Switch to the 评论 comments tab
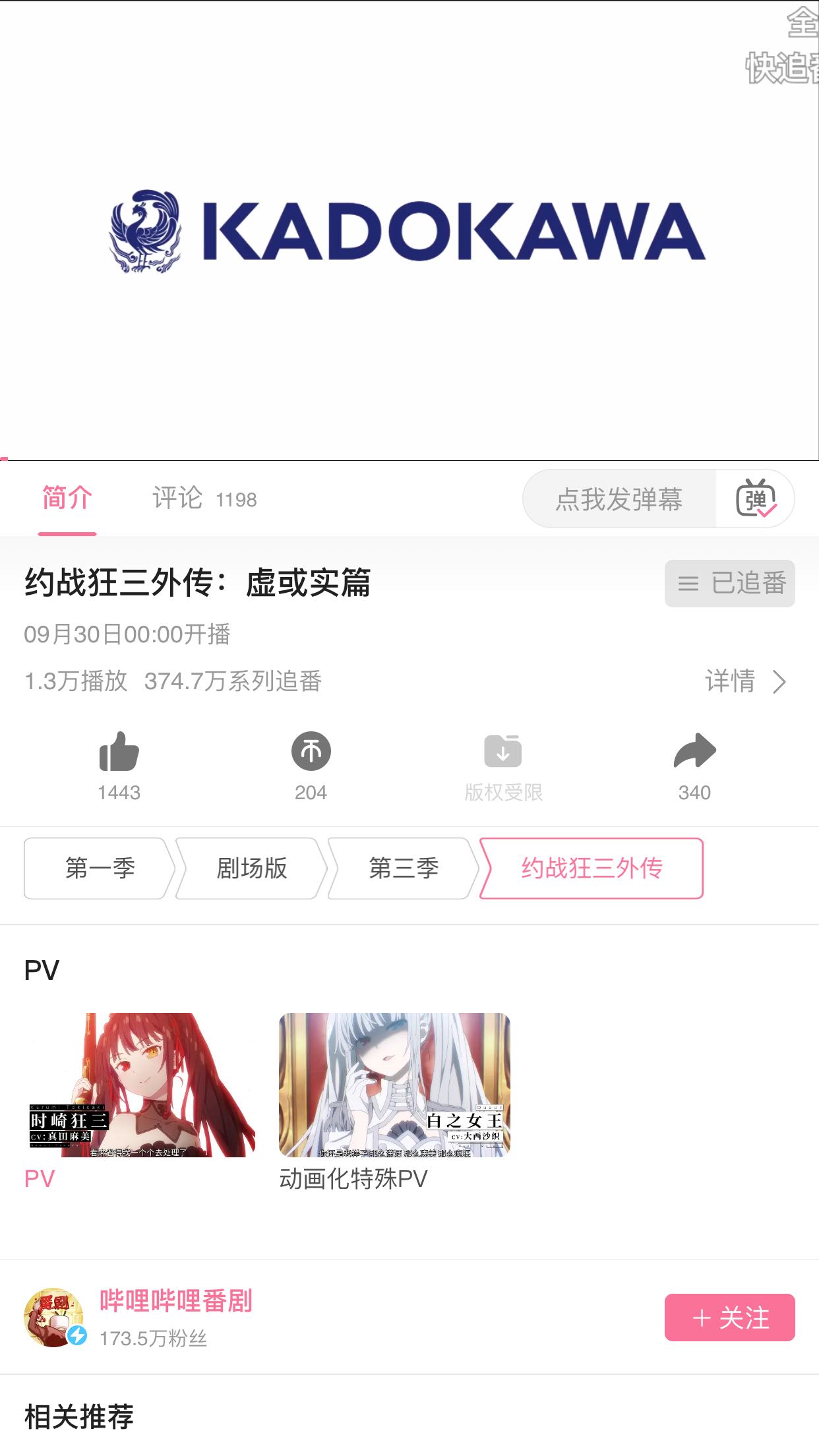The height and width of the screenshot is (1456, 819). click(204, 499)
